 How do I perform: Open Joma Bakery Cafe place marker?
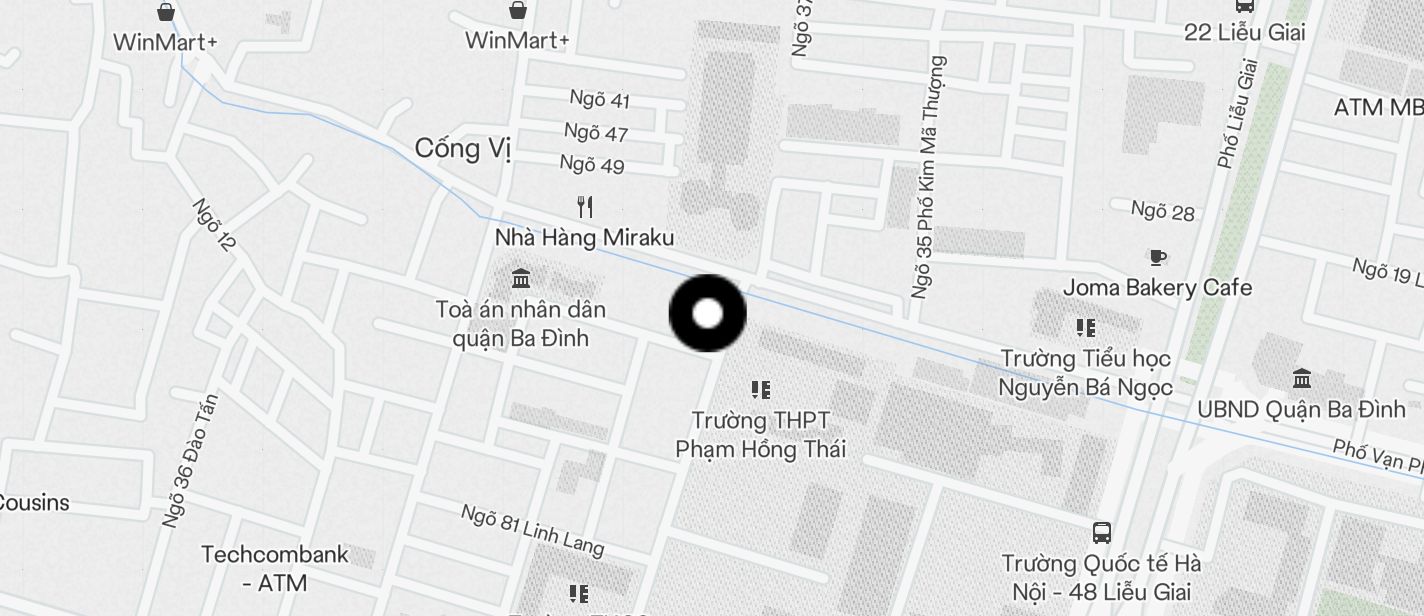point(1157,258)
